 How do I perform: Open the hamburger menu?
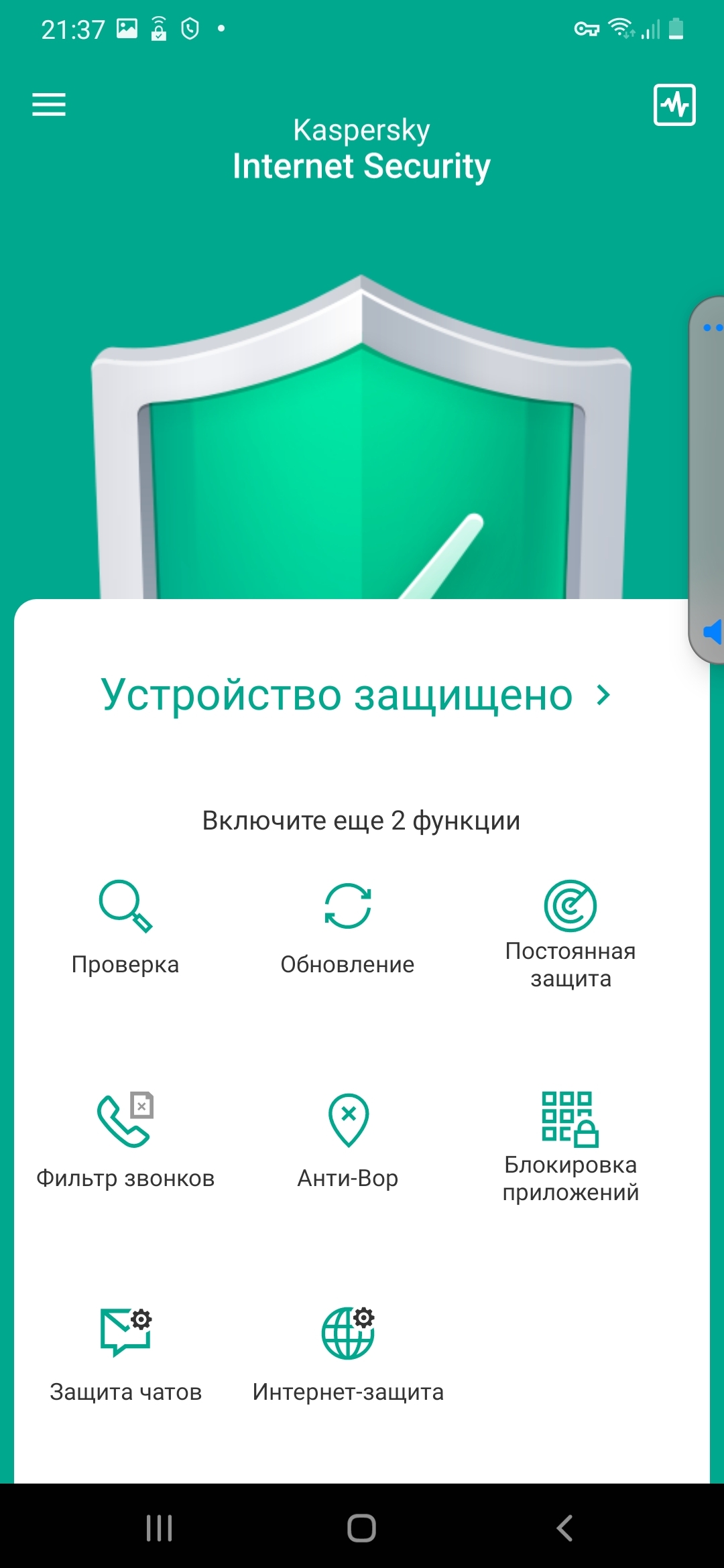[49, 105]
